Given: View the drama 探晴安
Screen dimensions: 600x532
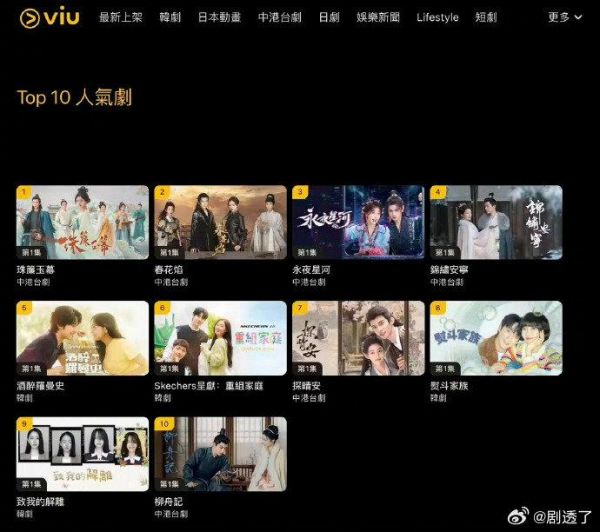Looking at the screenshot, I should [357, 338].
